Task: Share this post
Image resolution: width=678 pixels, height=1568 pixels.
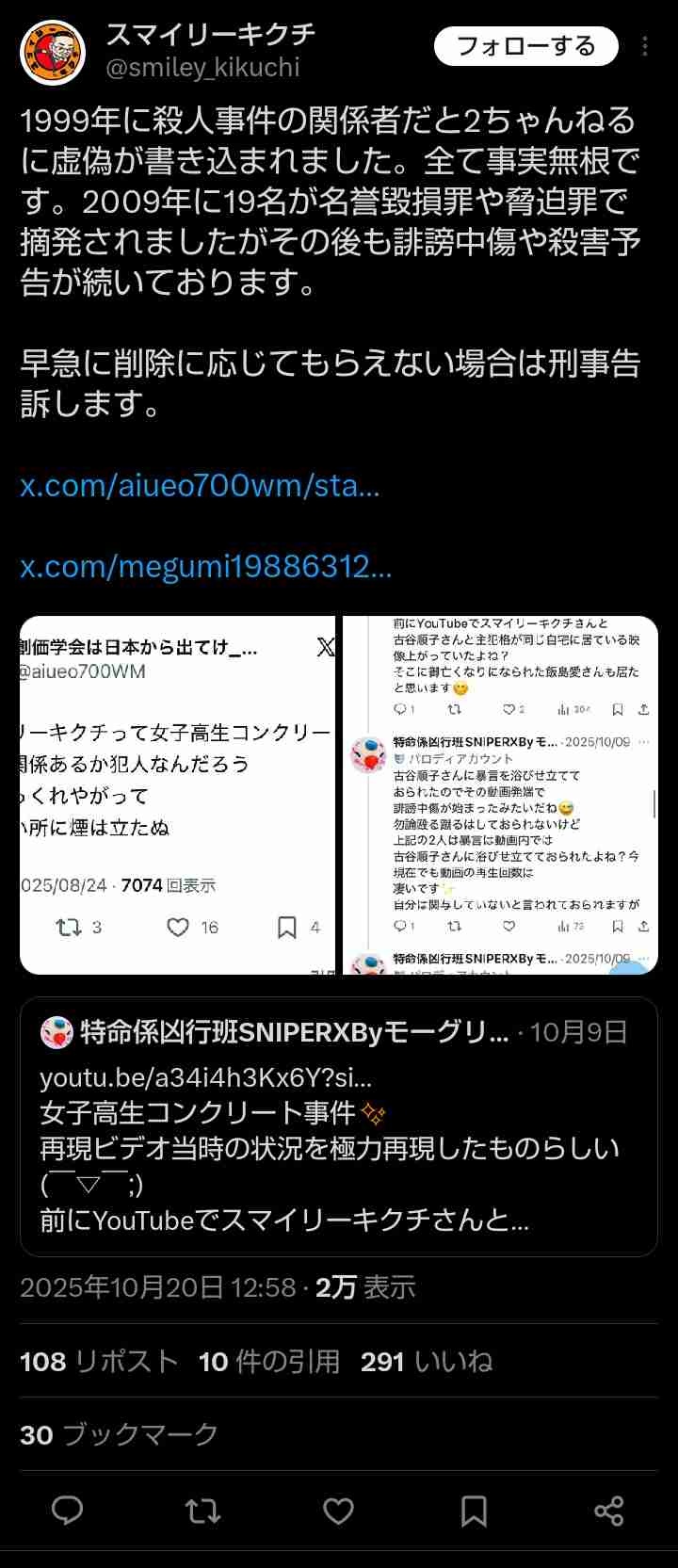Action: tap(609, 1511)
